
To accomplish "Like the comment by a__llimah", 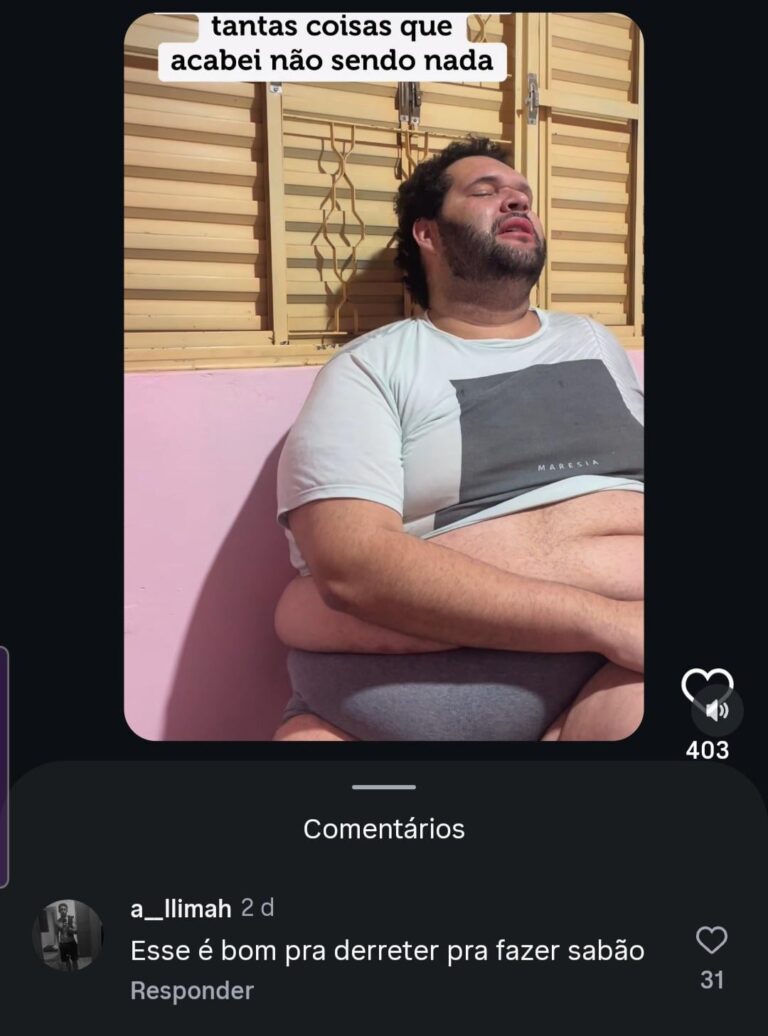I will [x=711, y=940].
